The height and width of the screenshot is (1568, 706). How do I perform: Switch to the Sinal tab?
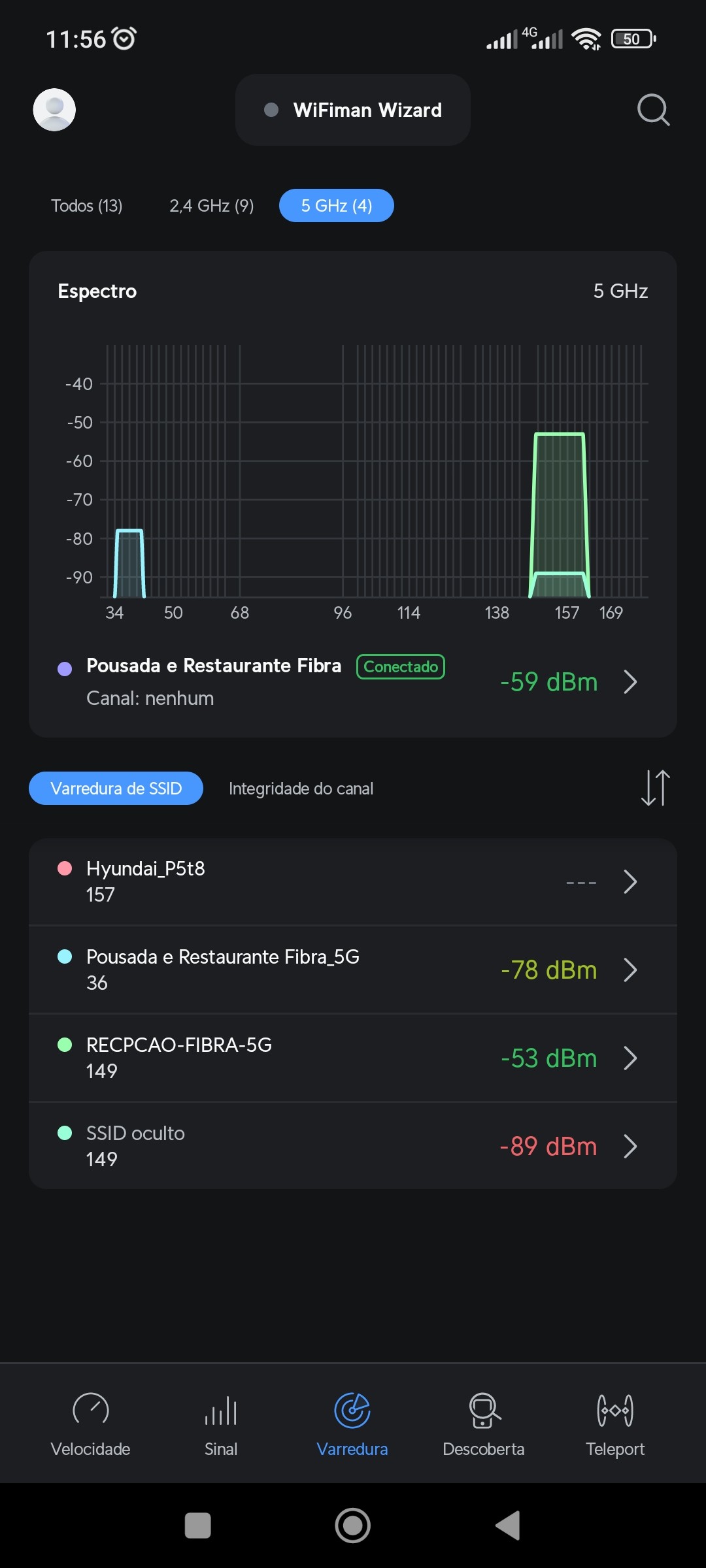click(221, 1424)
